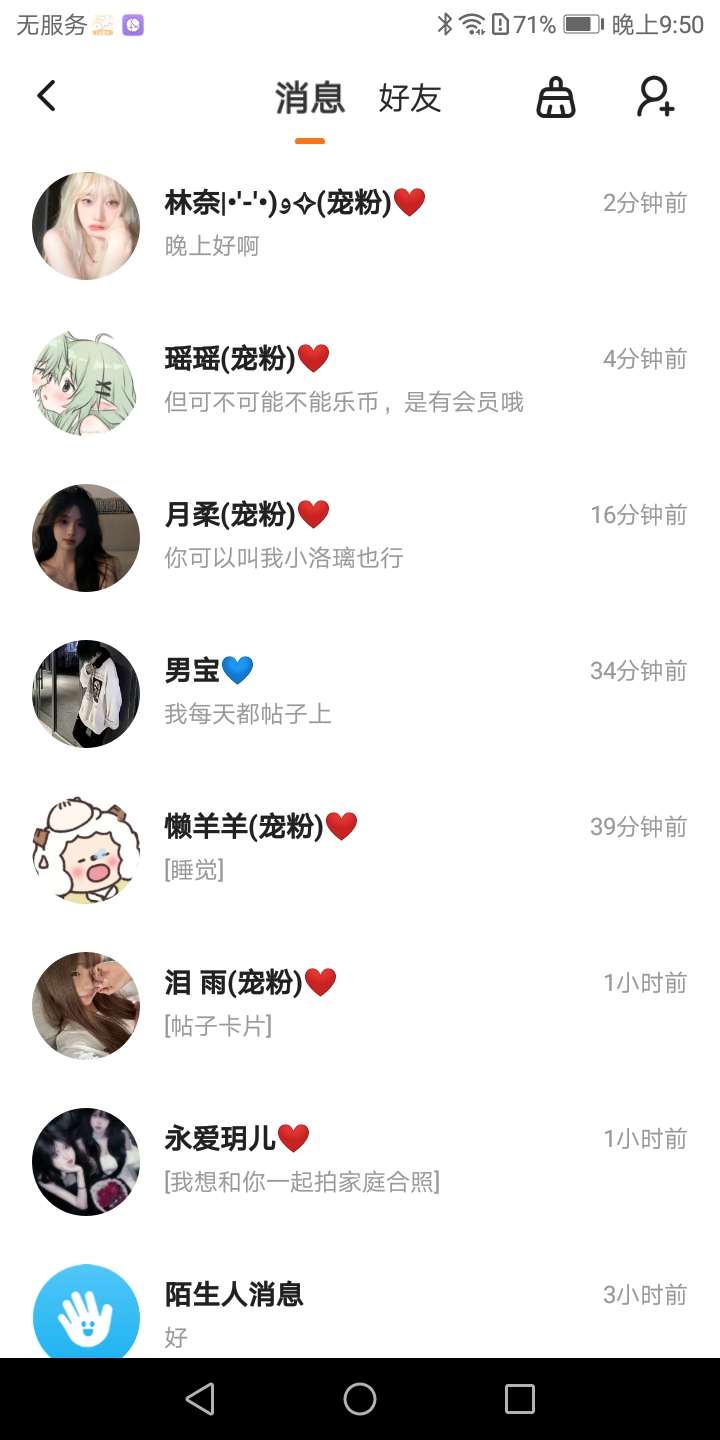Screen dimensions: 720x1440
Task: Tap the system home button
Action: [x=360, y=1399]
